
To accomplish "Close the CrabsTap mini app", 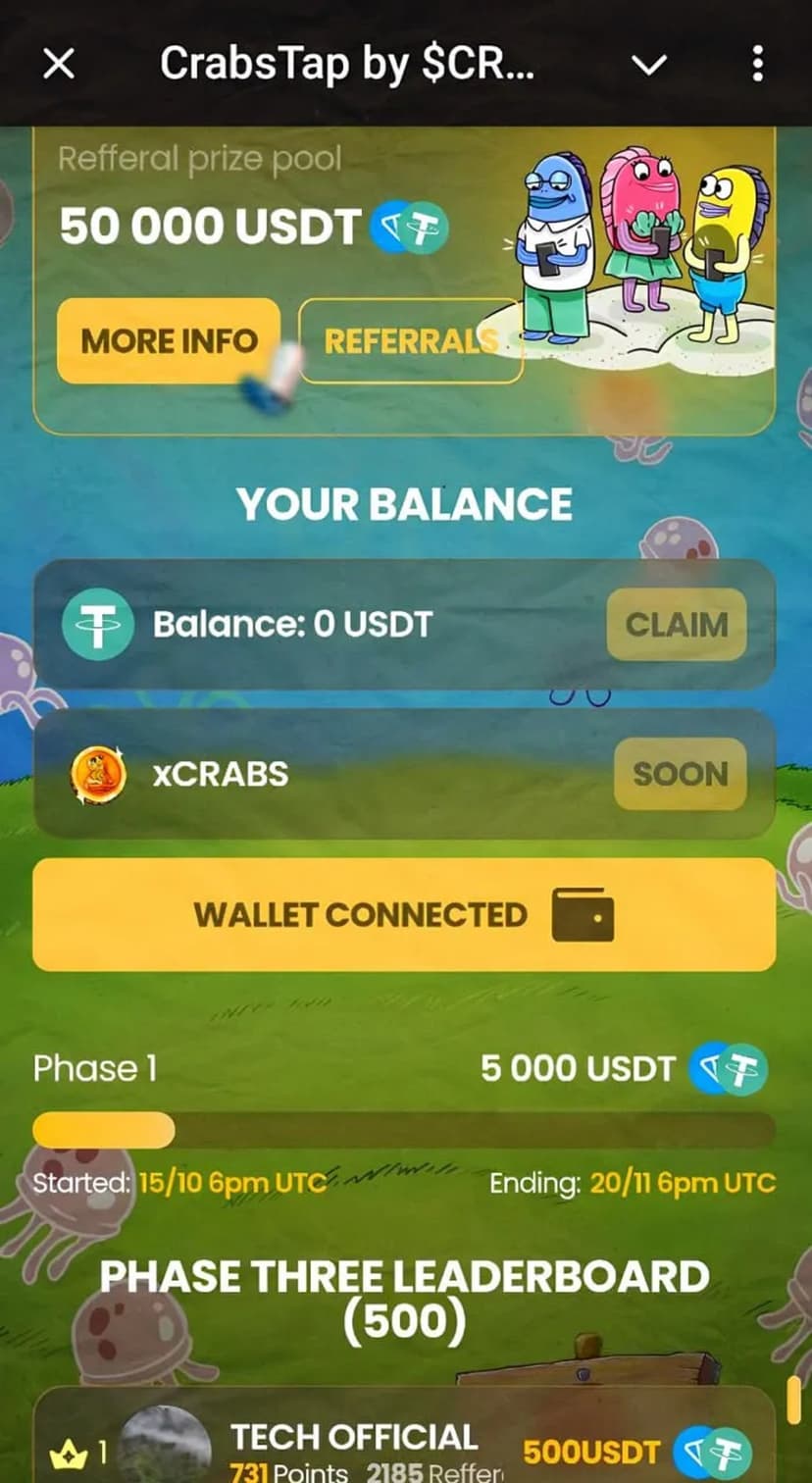I will pyautogui.click(x=60, y=65).
